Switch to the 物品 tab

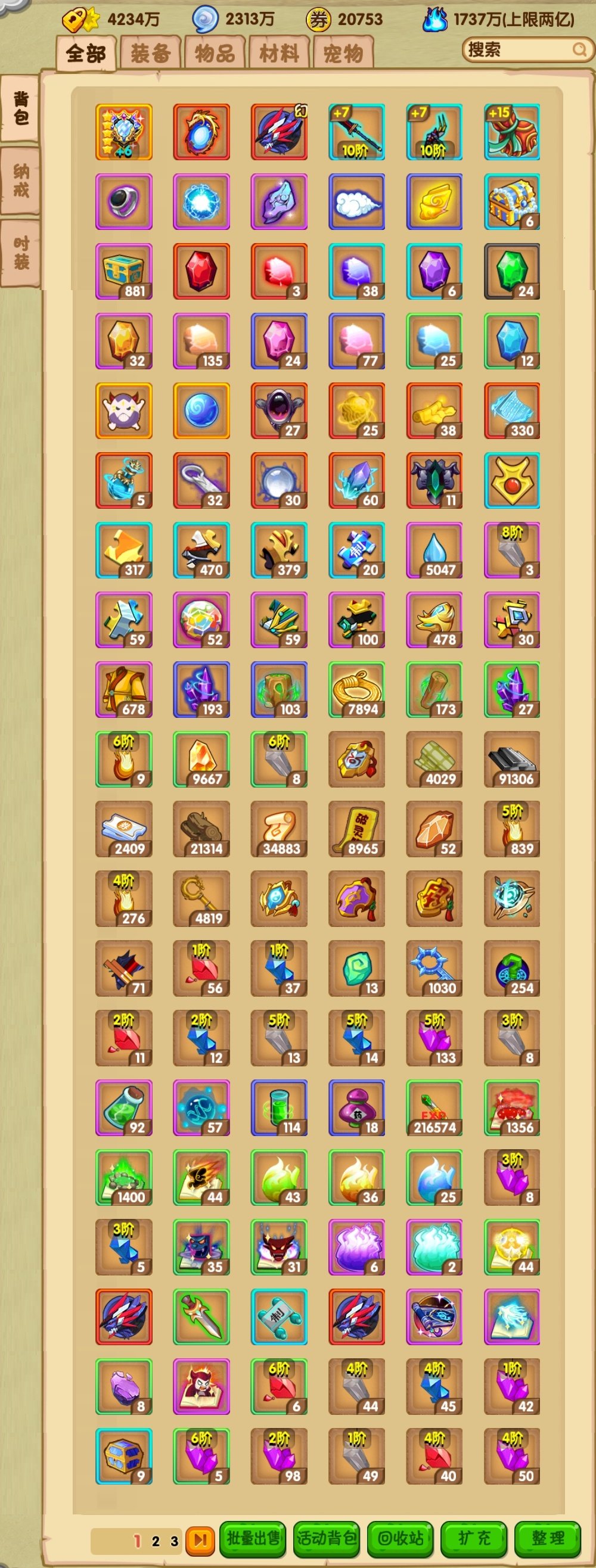pyautogui.click(x=215, y=53)
